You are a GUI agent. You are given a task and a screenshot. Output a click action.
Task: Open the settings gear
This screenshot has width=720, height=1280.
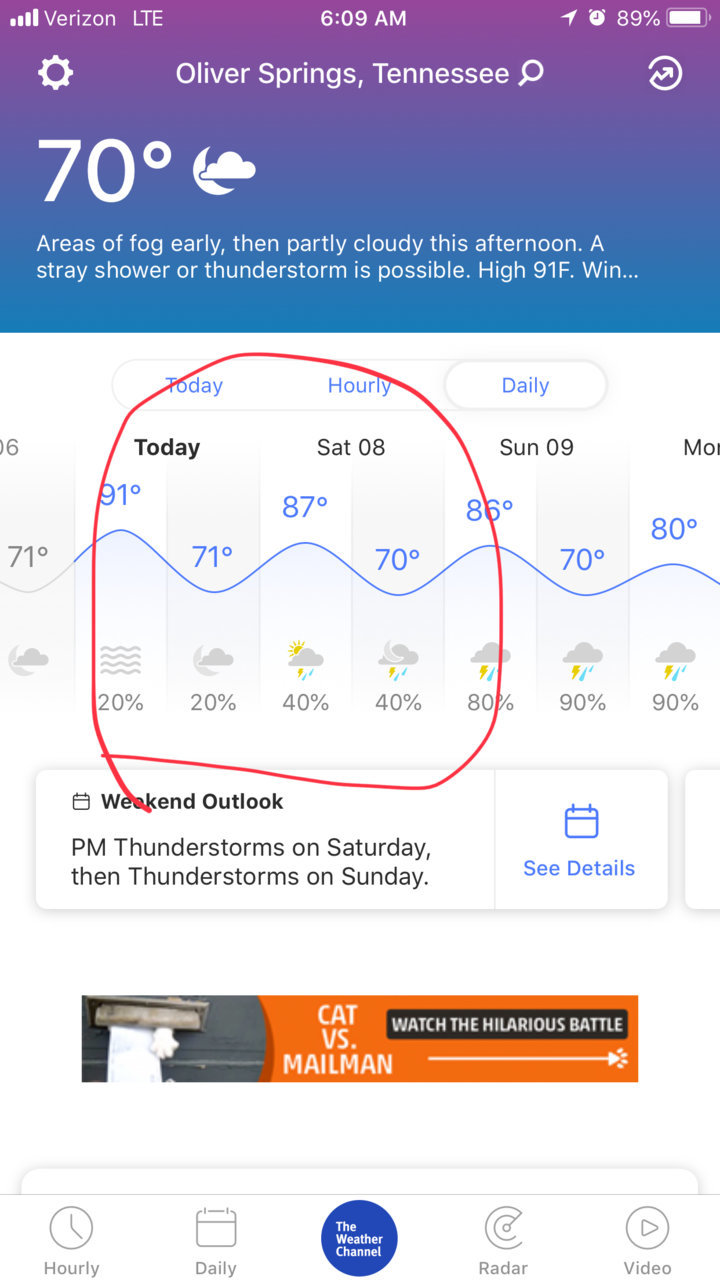(x=55, y=73)
